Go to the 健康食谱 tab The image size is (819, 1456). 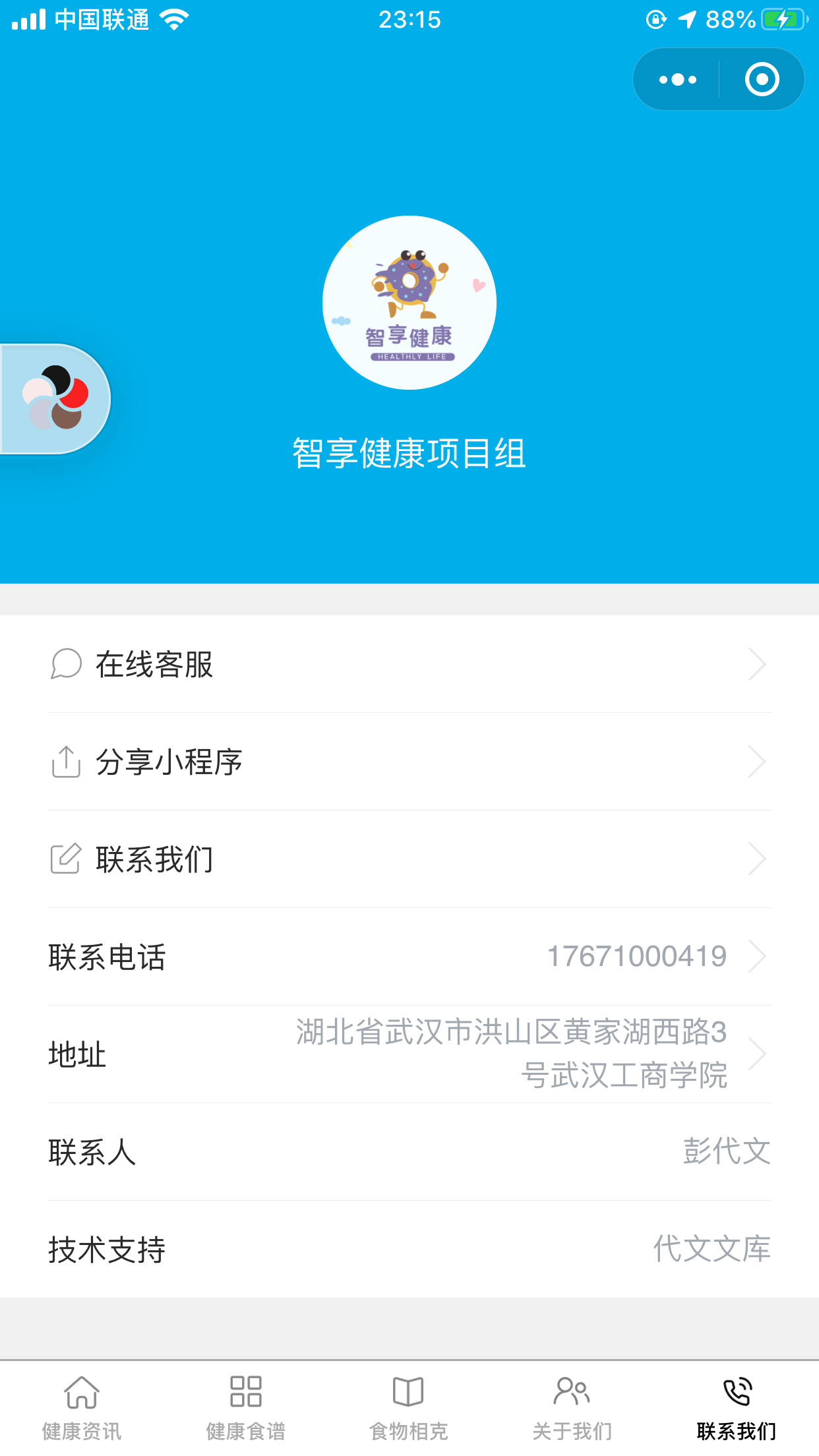(x=245, y=1408)
